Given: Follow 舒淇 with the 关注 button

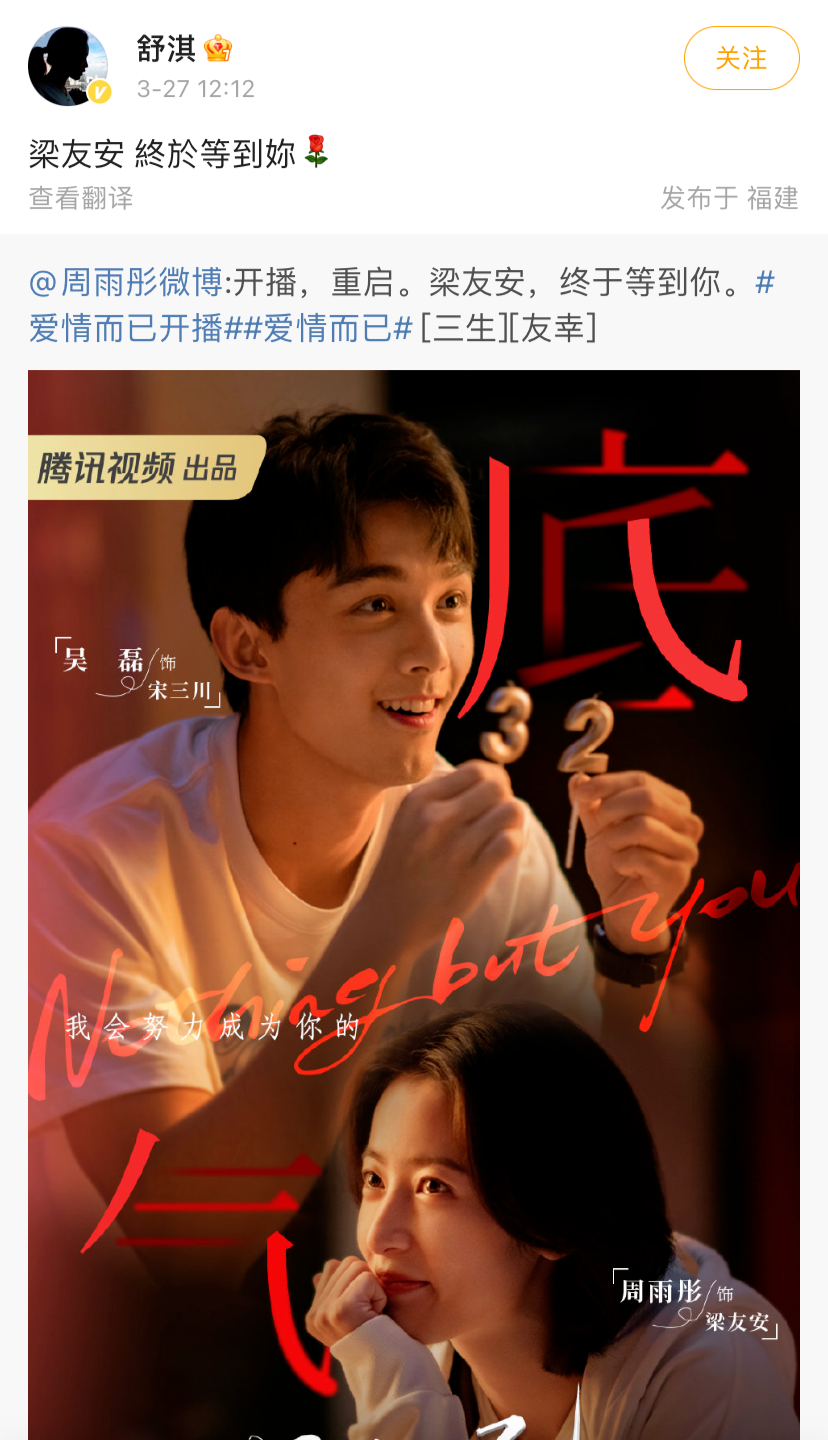Looking at the screenshot, I should (741, 58).
